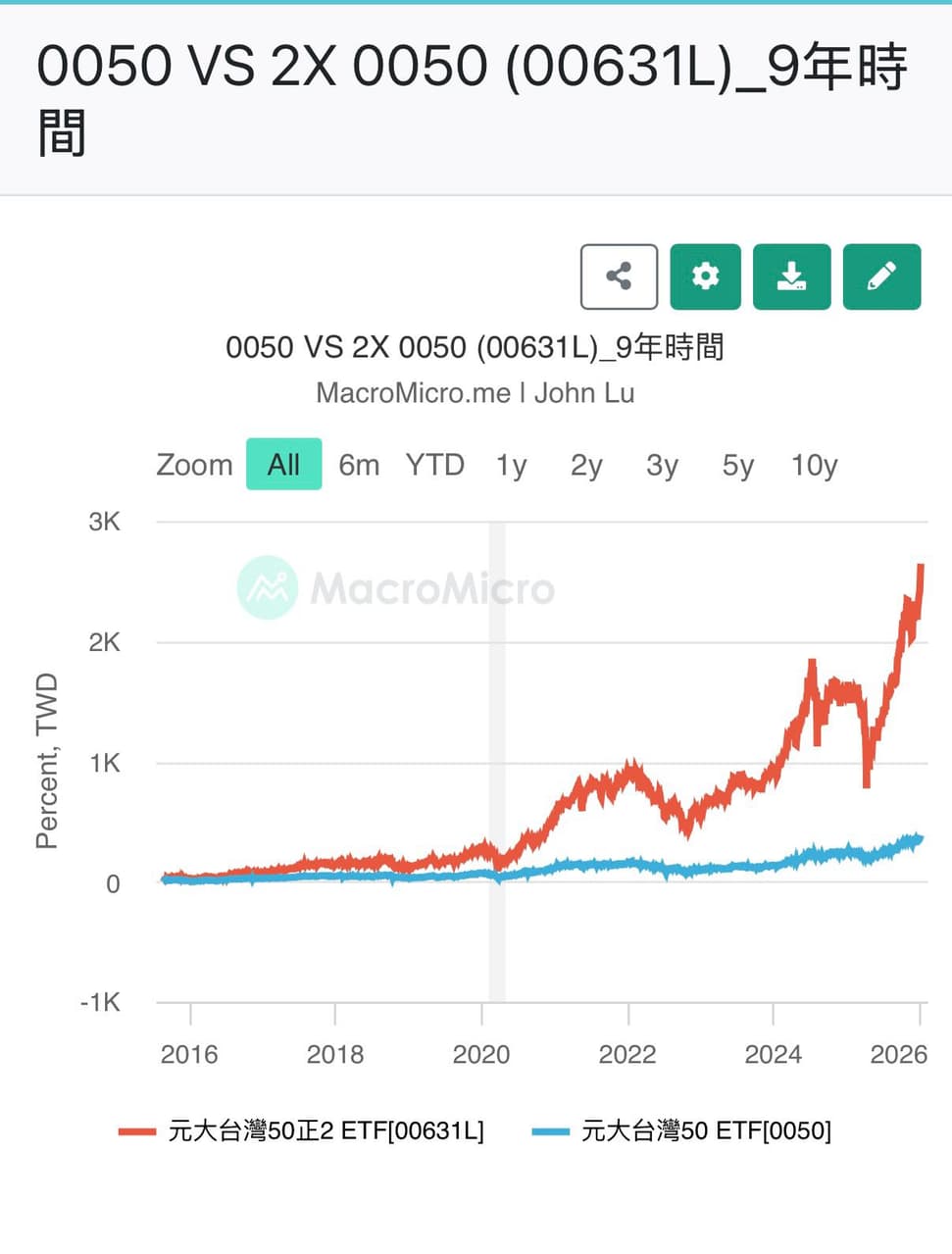Click the MacroMicro.me I John Lu byline
952x1254 pixels.
click(475, 393)
